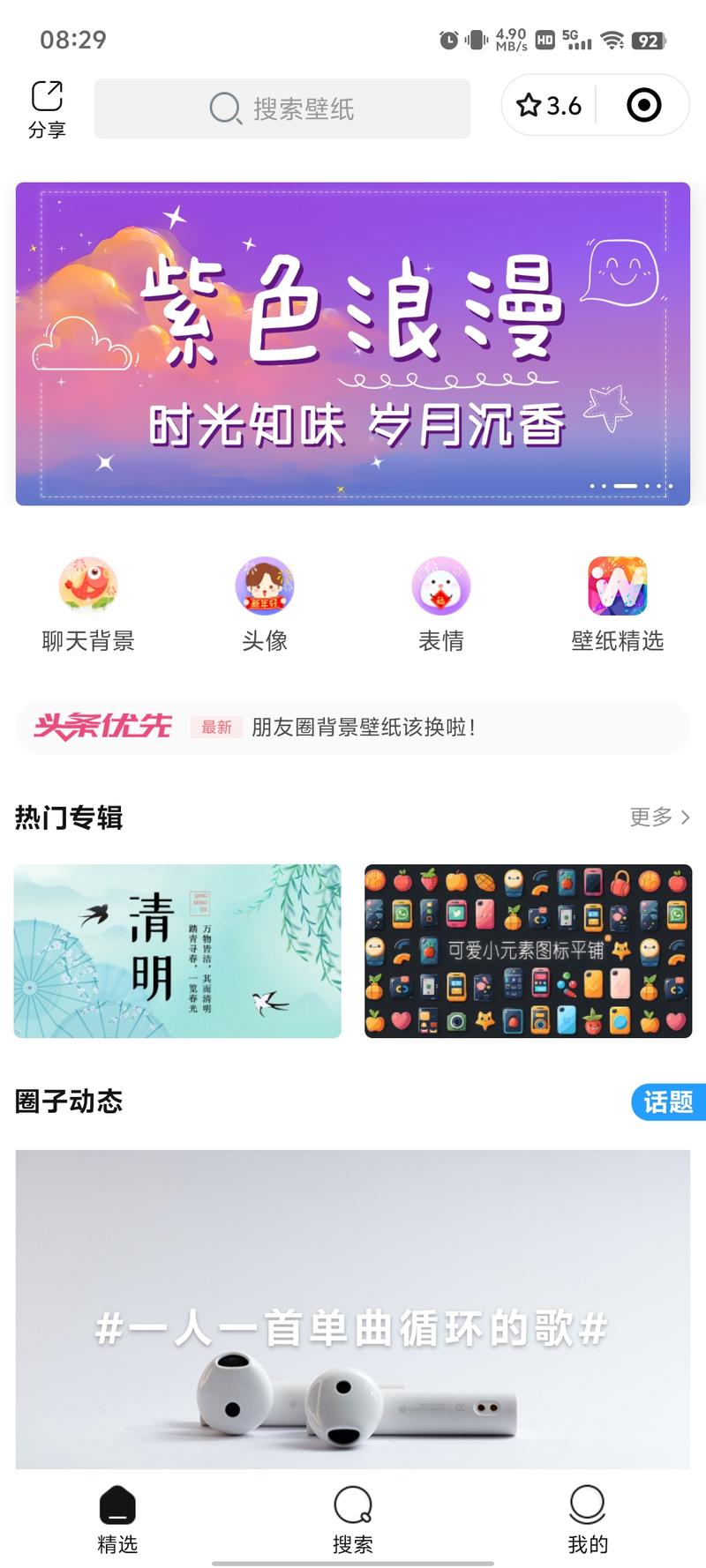The height and width of the screenshot is (1568, 706).
Task: Tap the 3.6 star rating button
Action: point(549,106)
